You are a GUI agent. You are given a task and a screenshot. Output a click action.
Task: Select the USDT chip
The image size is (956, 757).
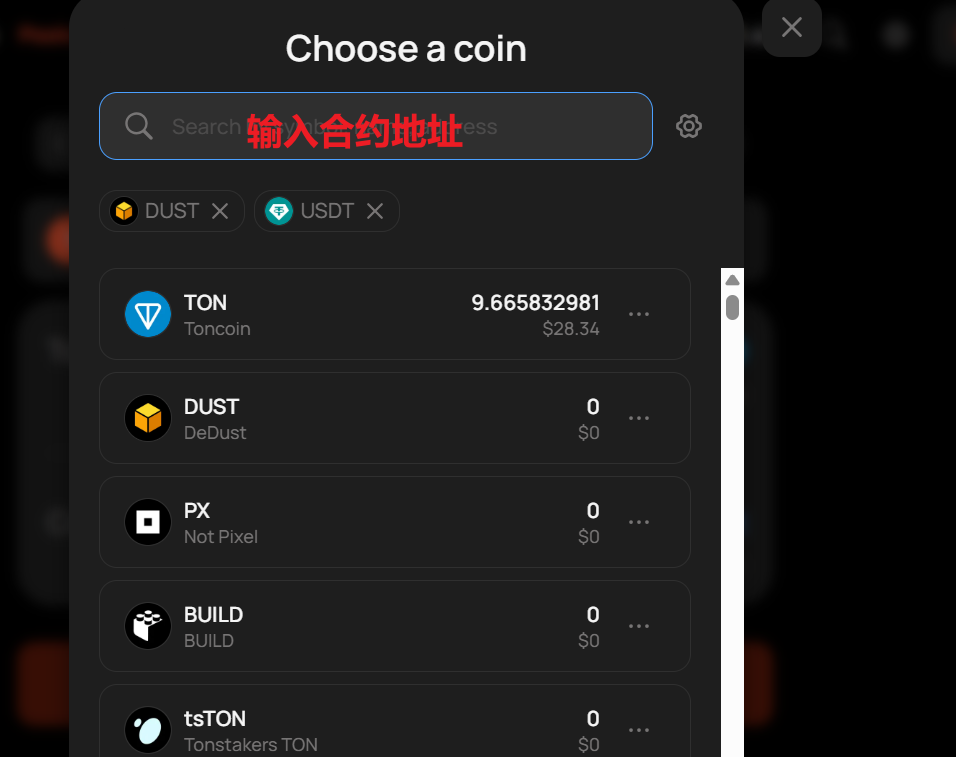(x=312, y=211)
